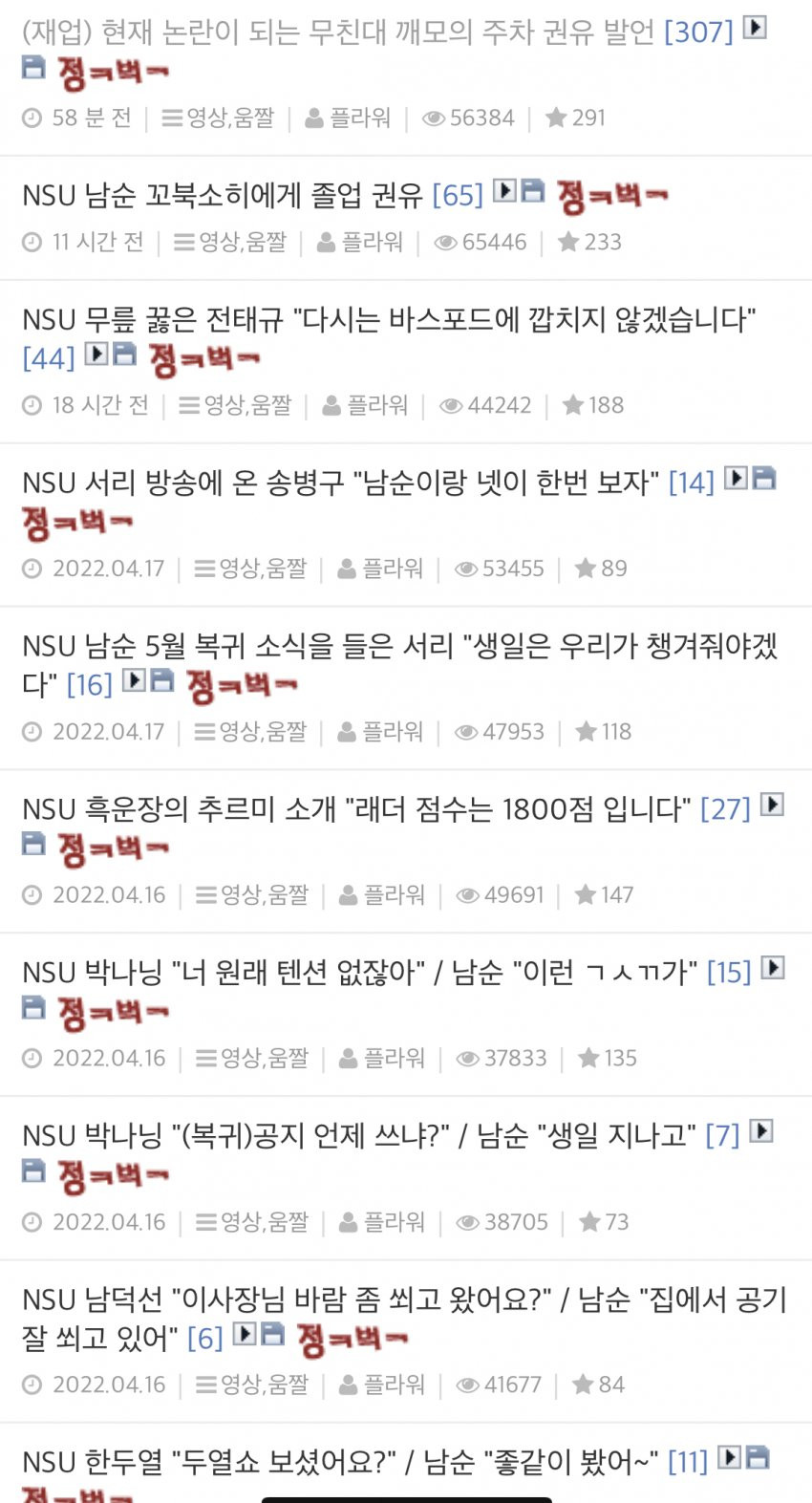View the [27] comments on 추르미 소개 post

[x=725, y=810]
